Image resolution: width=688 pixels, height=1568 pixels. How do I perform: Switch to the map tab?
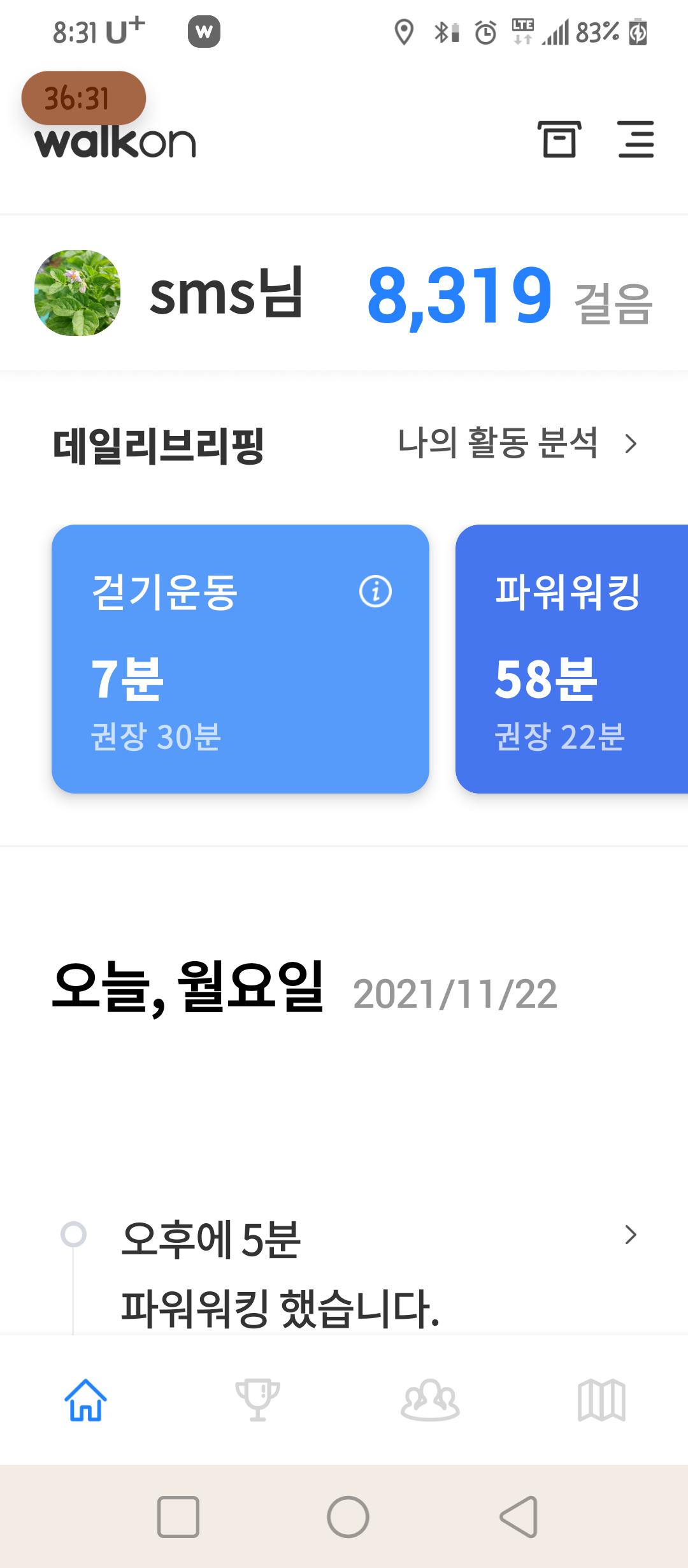pos(601,1400)
